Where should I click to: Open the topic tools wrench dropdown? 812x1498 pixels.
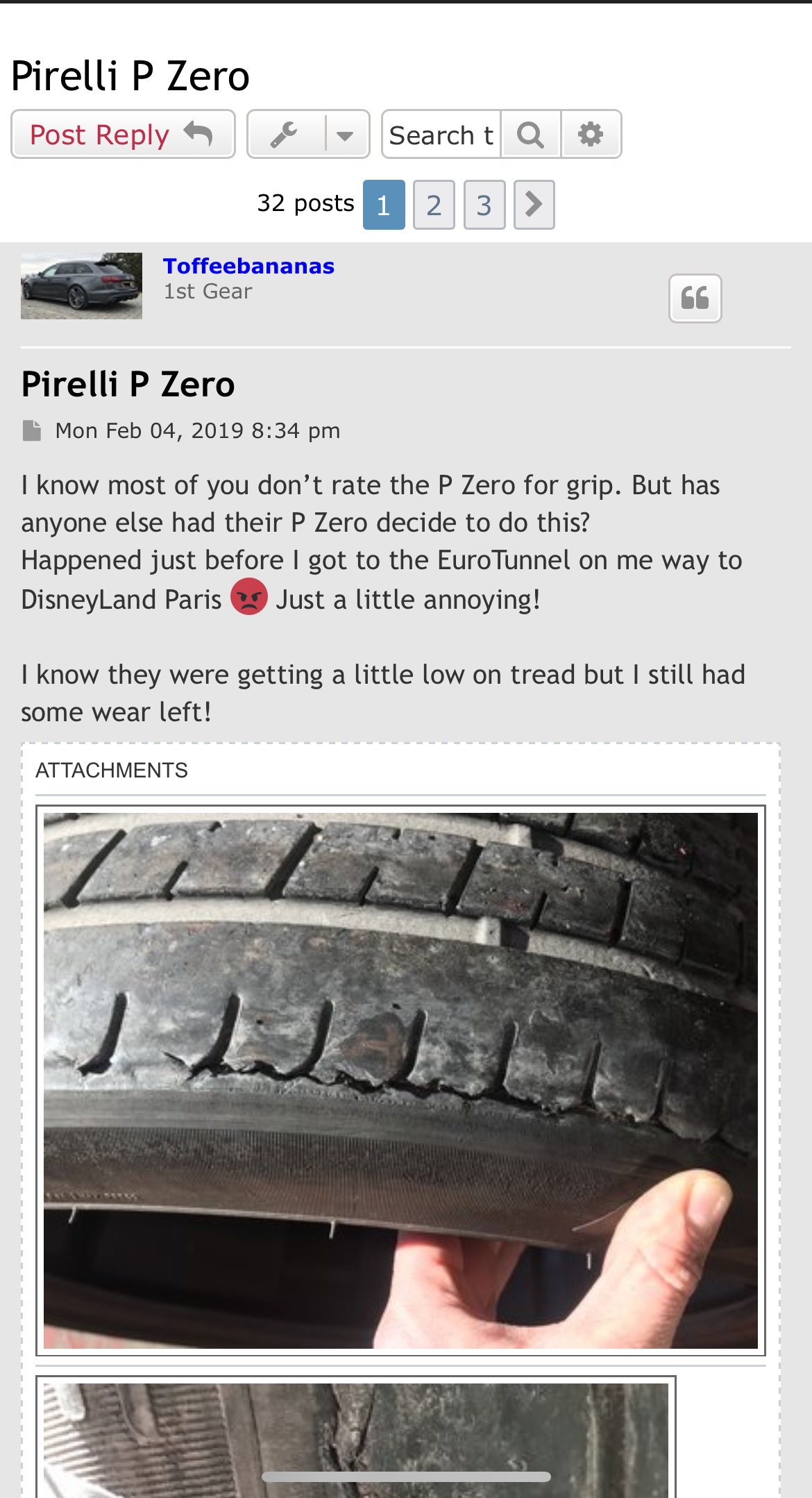pyautogui.click(x=308, y=135)
